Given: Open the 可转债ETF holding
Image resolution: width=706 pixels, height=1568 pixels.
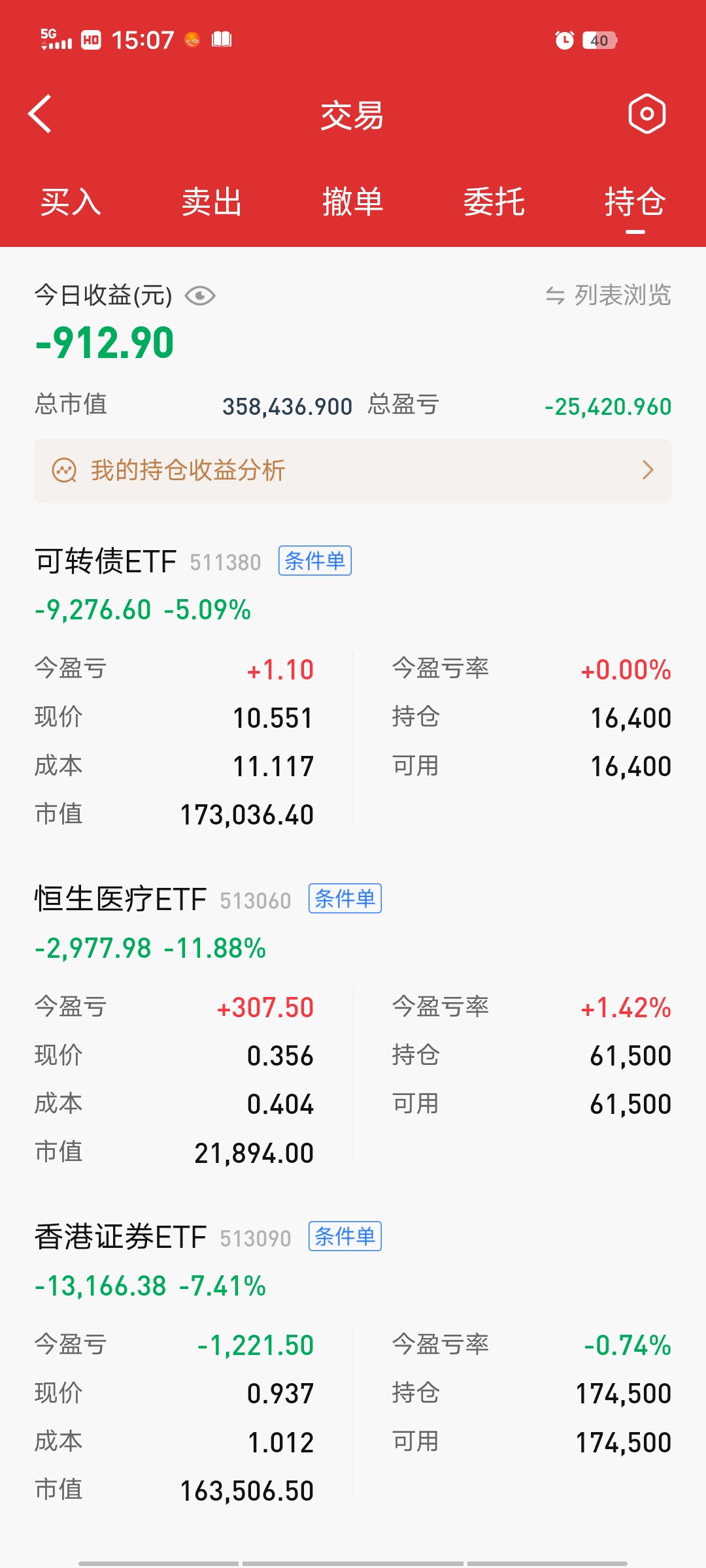Looking at the screenshot, I should [x=106, y=562].
